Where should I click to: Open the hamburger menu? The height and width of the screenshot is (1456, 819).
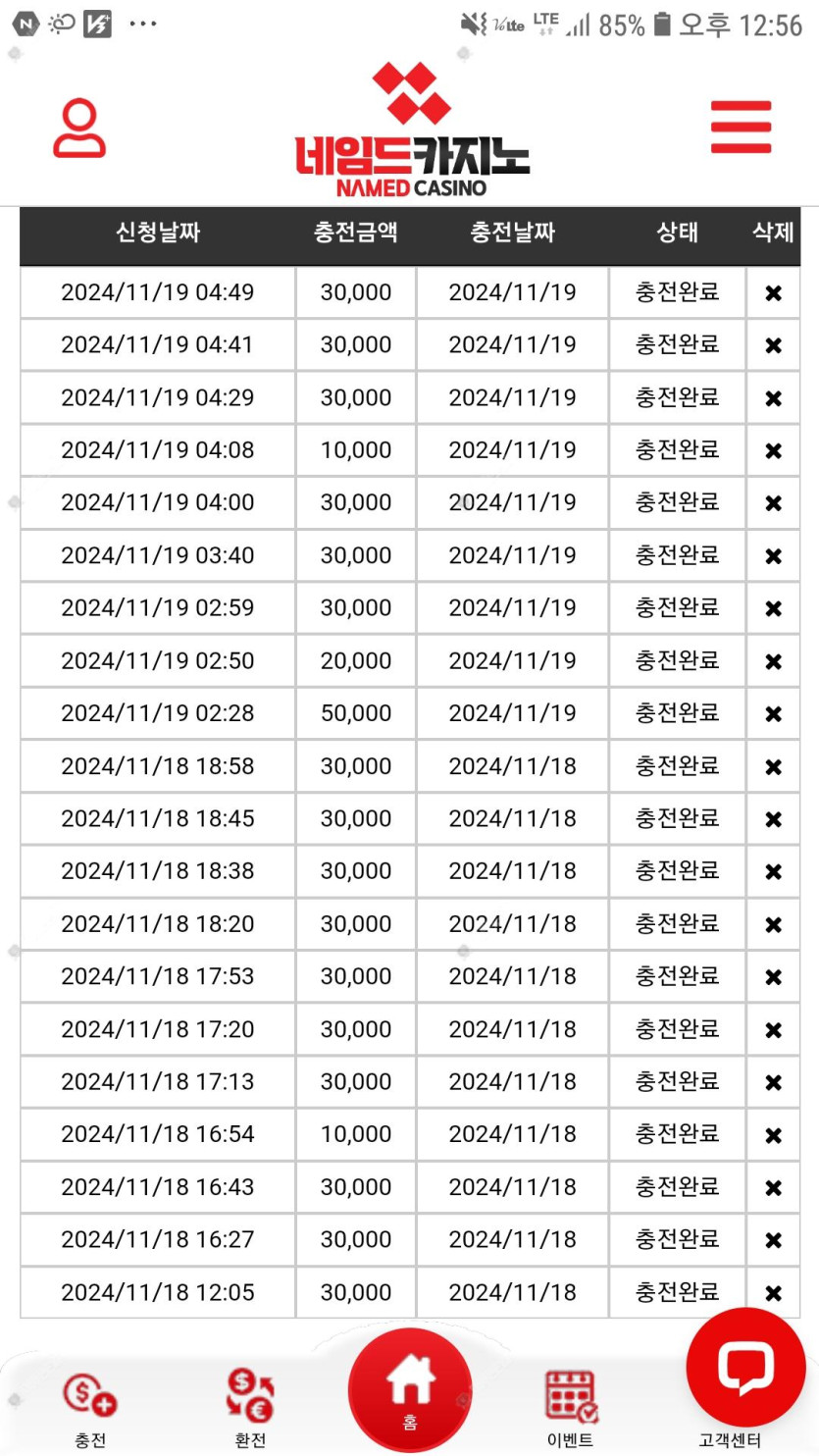pyautogui.click(x=741, y=127)
